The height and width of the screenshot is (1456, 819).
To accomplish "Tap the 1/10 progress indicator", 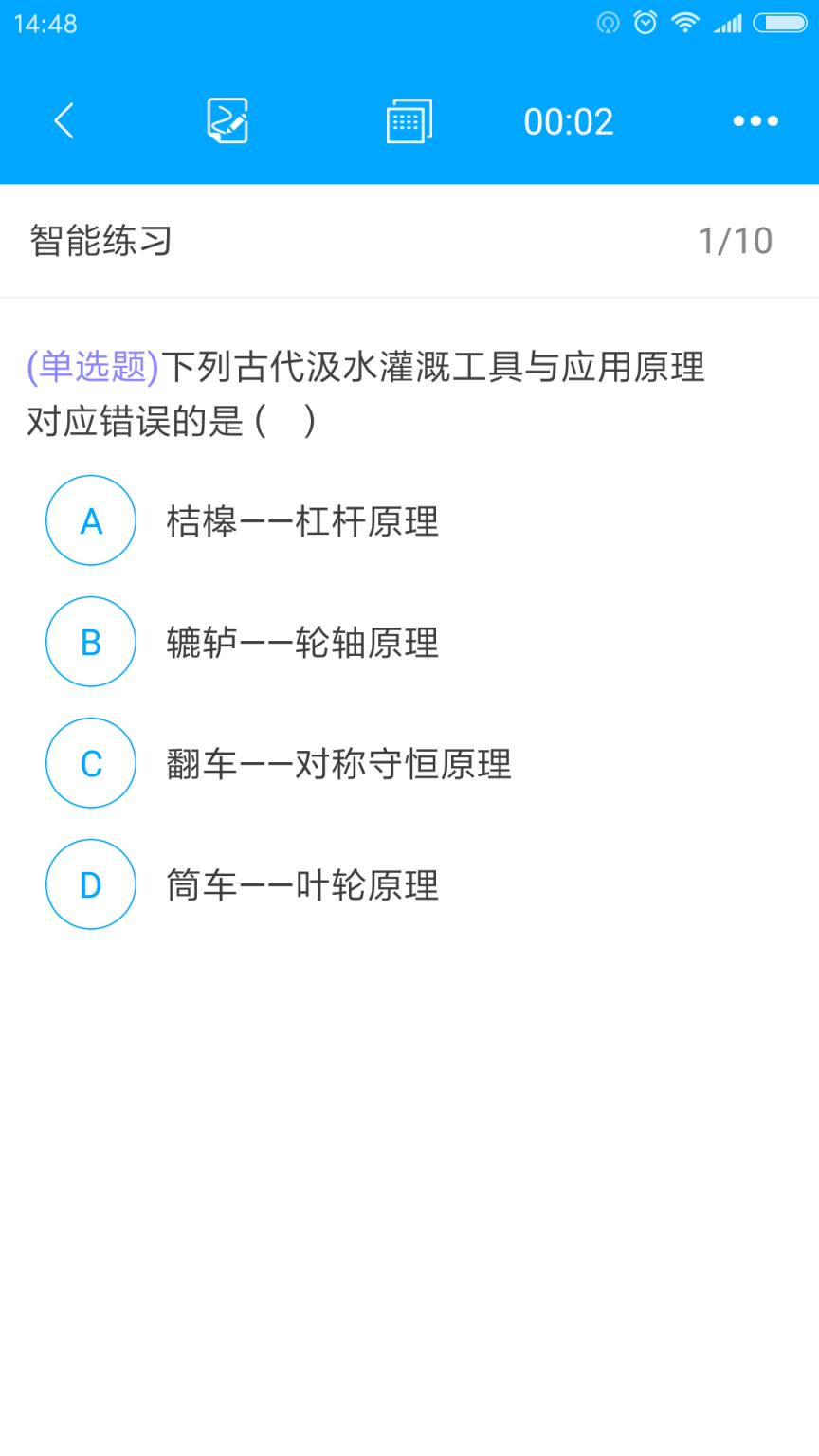I will point(737,241).
